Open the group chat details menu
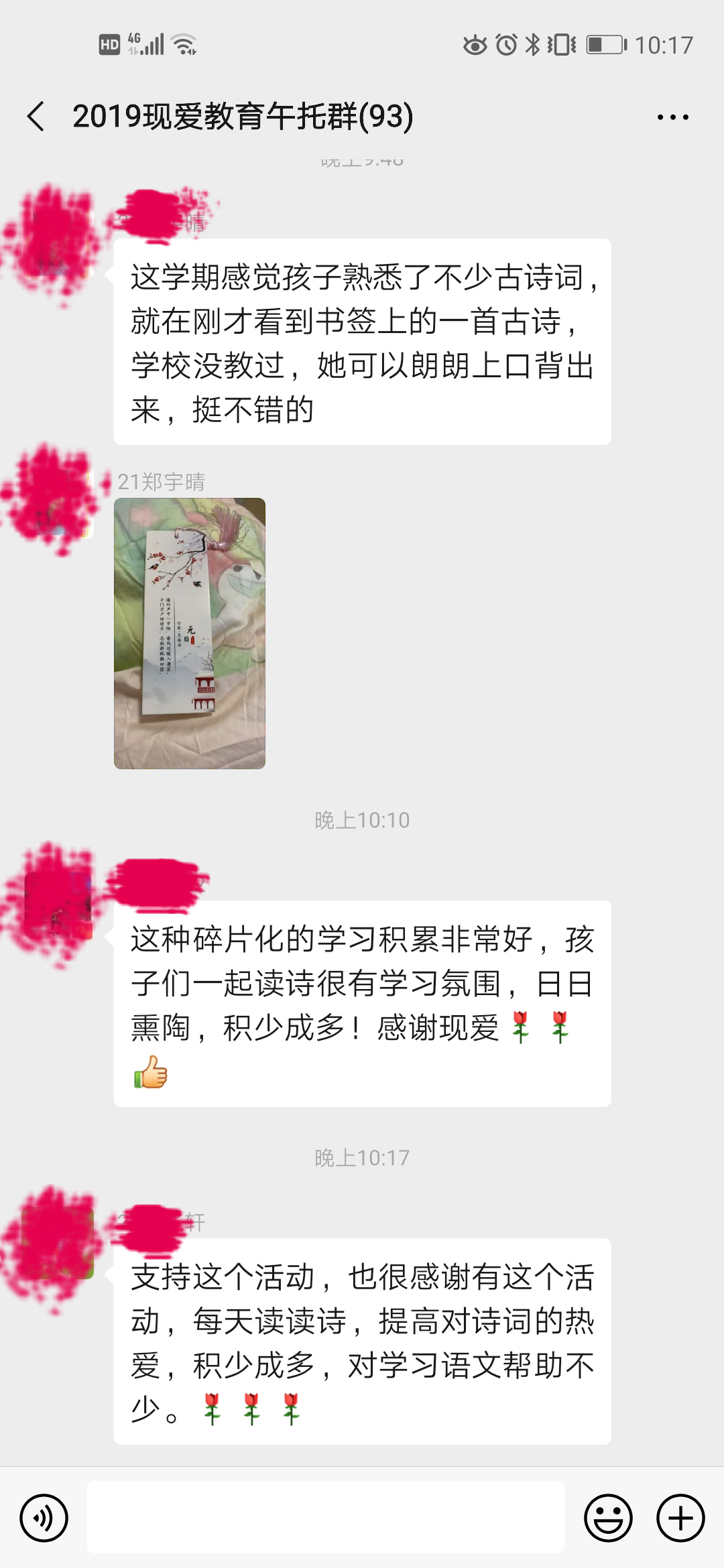 coord(672,117)
